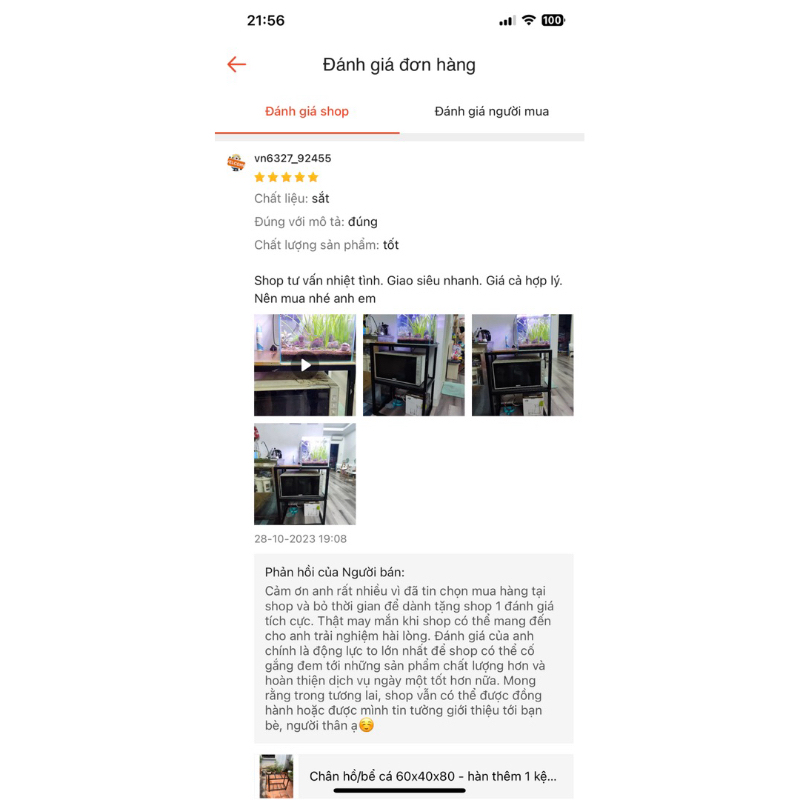800x800 pixels.
Task: Open reviewer vn6327_92455's profile
Action: click(292, 158)
